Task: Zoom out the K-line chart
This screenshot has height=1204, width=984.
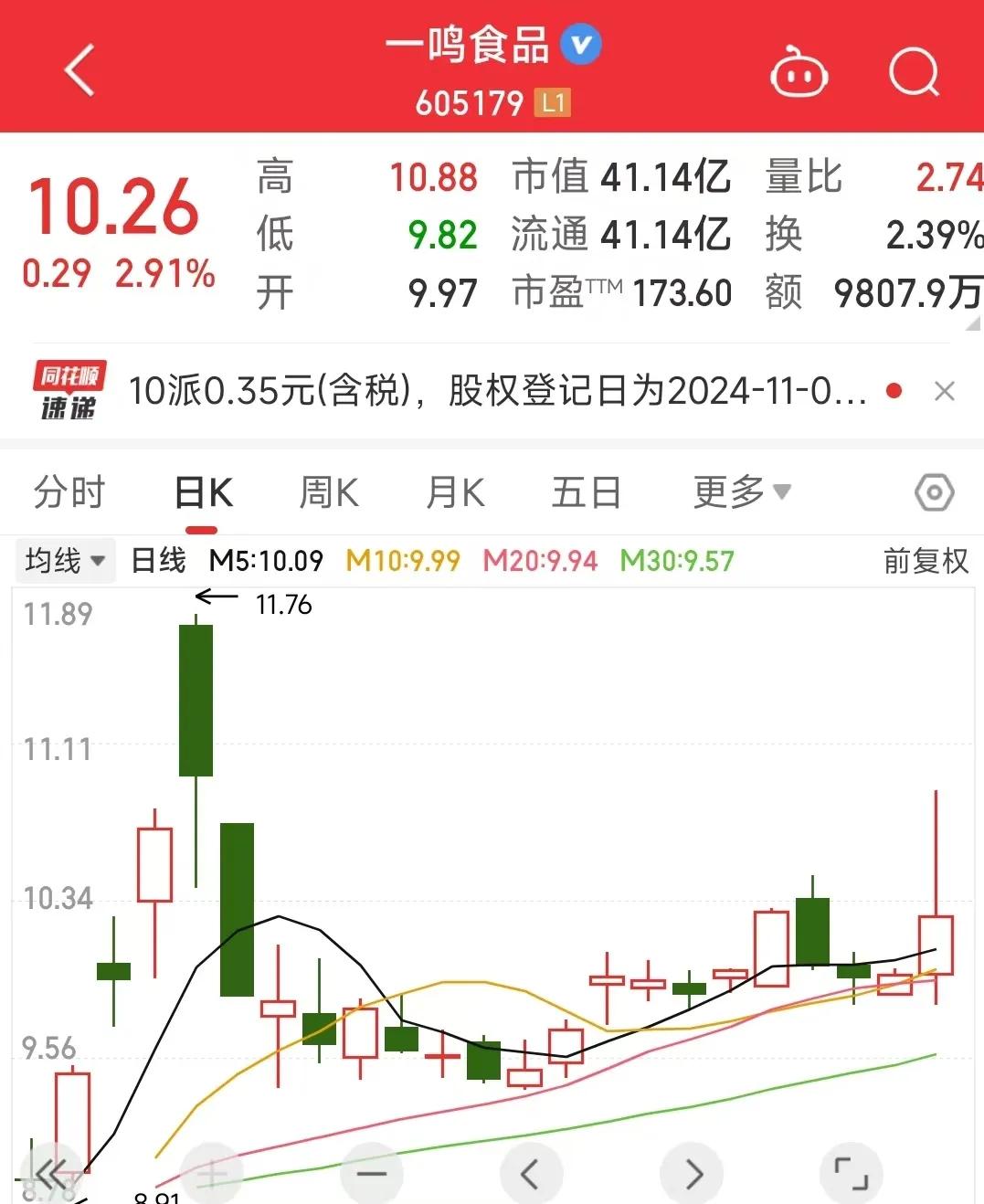Action: [x=372, y=1173]
